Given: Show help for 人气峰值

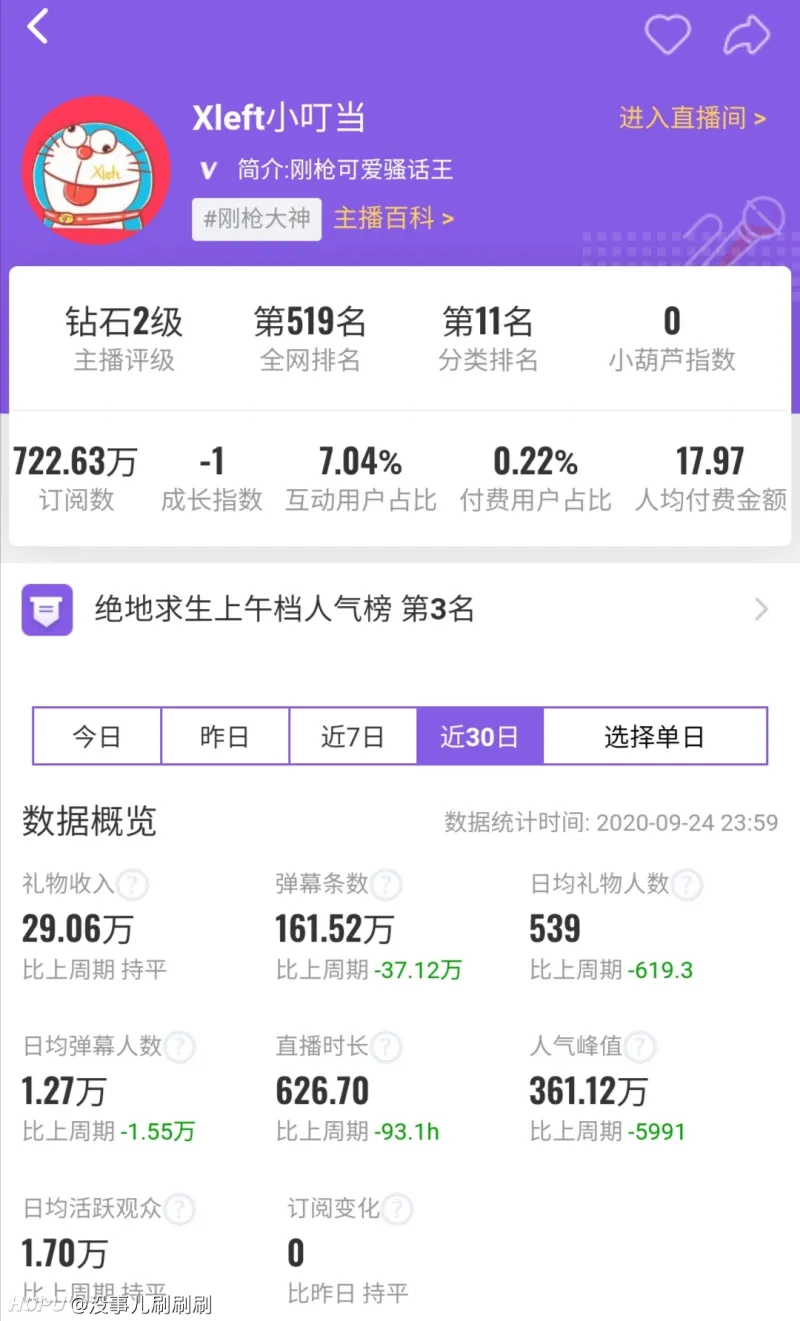Looking at the screenshot, I should [x=640, y=1047].
